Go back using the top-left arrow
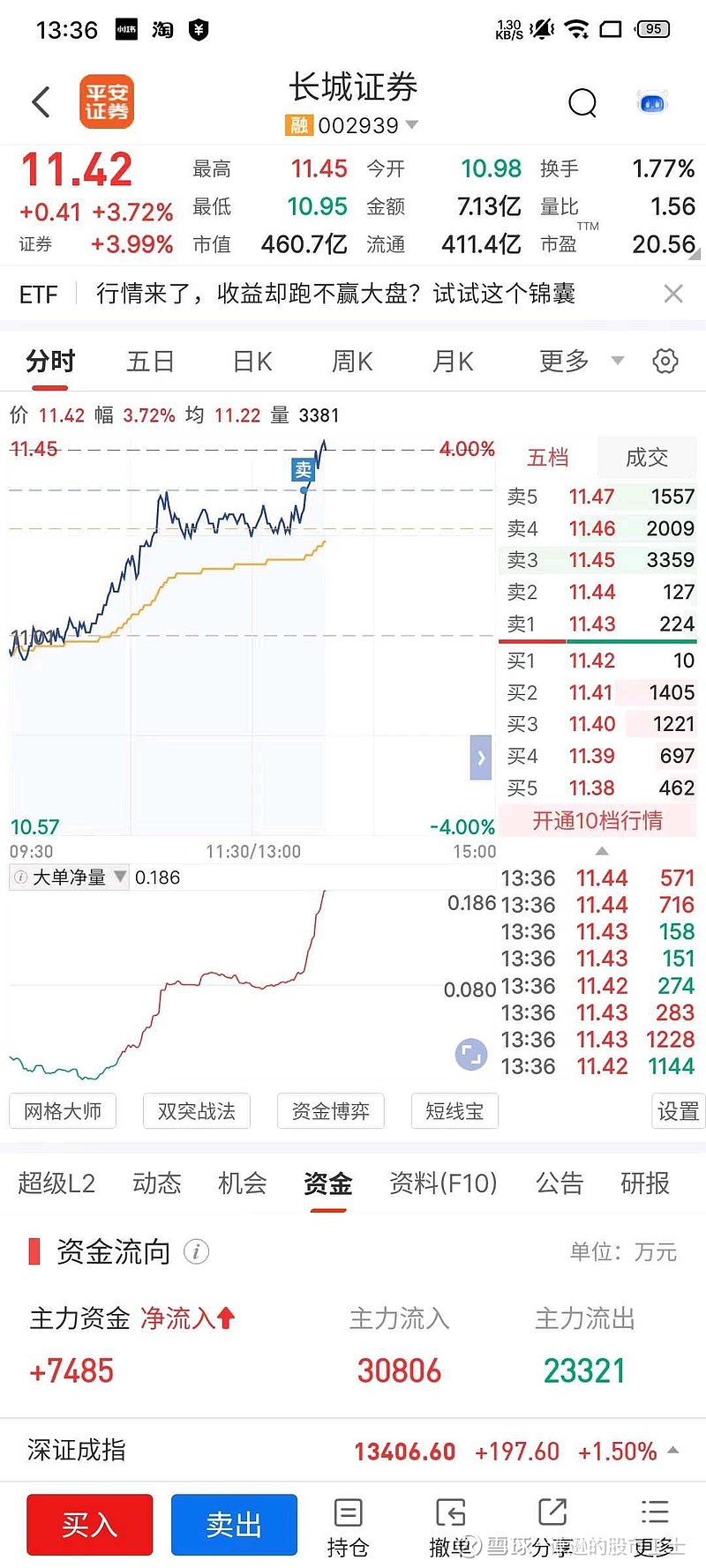706x1568 pixels. click(x=41, y=102)
